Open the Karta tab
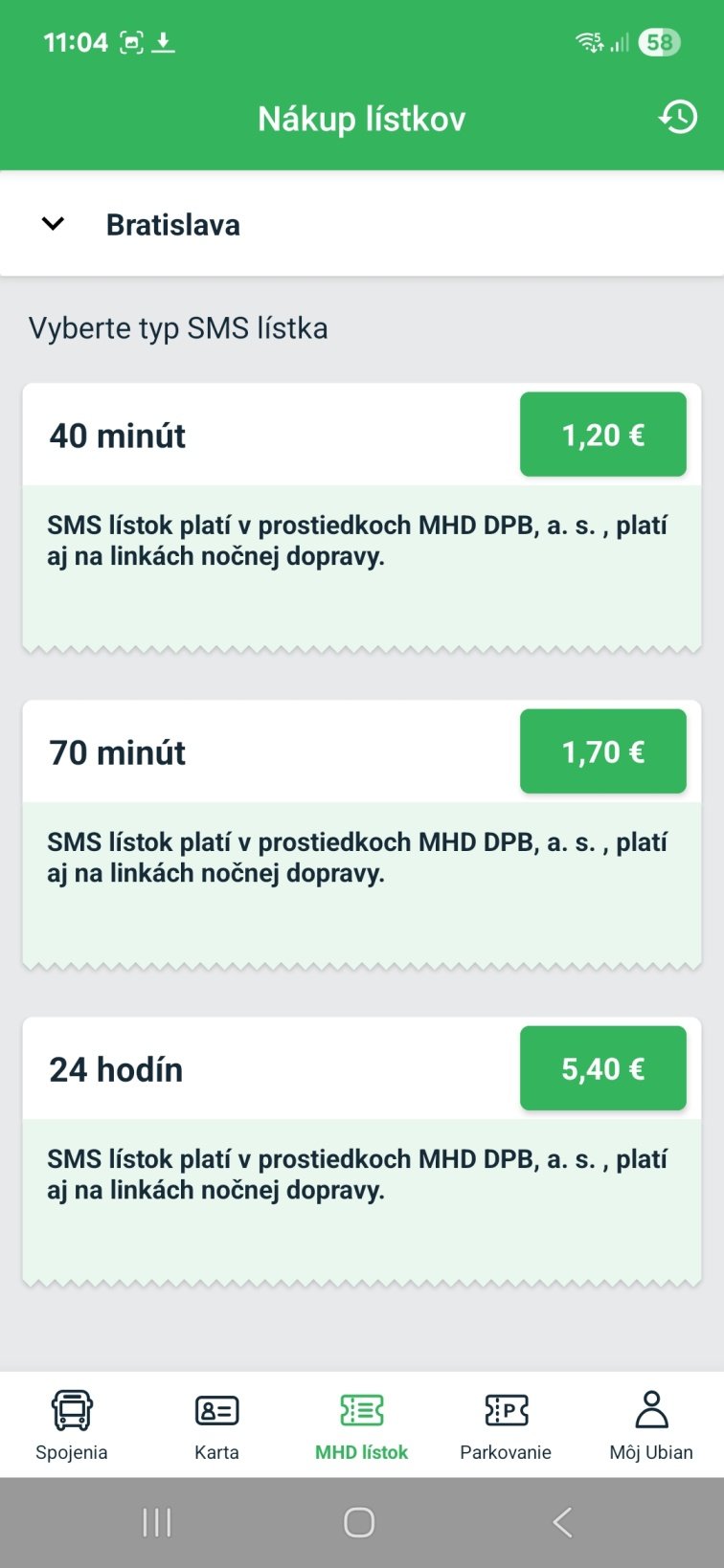 [x=216, y=1424]
